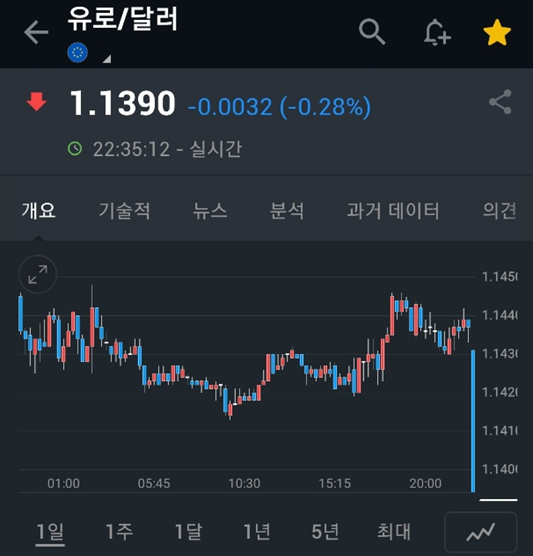Select the 개요 tab
Screen dimensions: 533x556
tap(39, 211)
